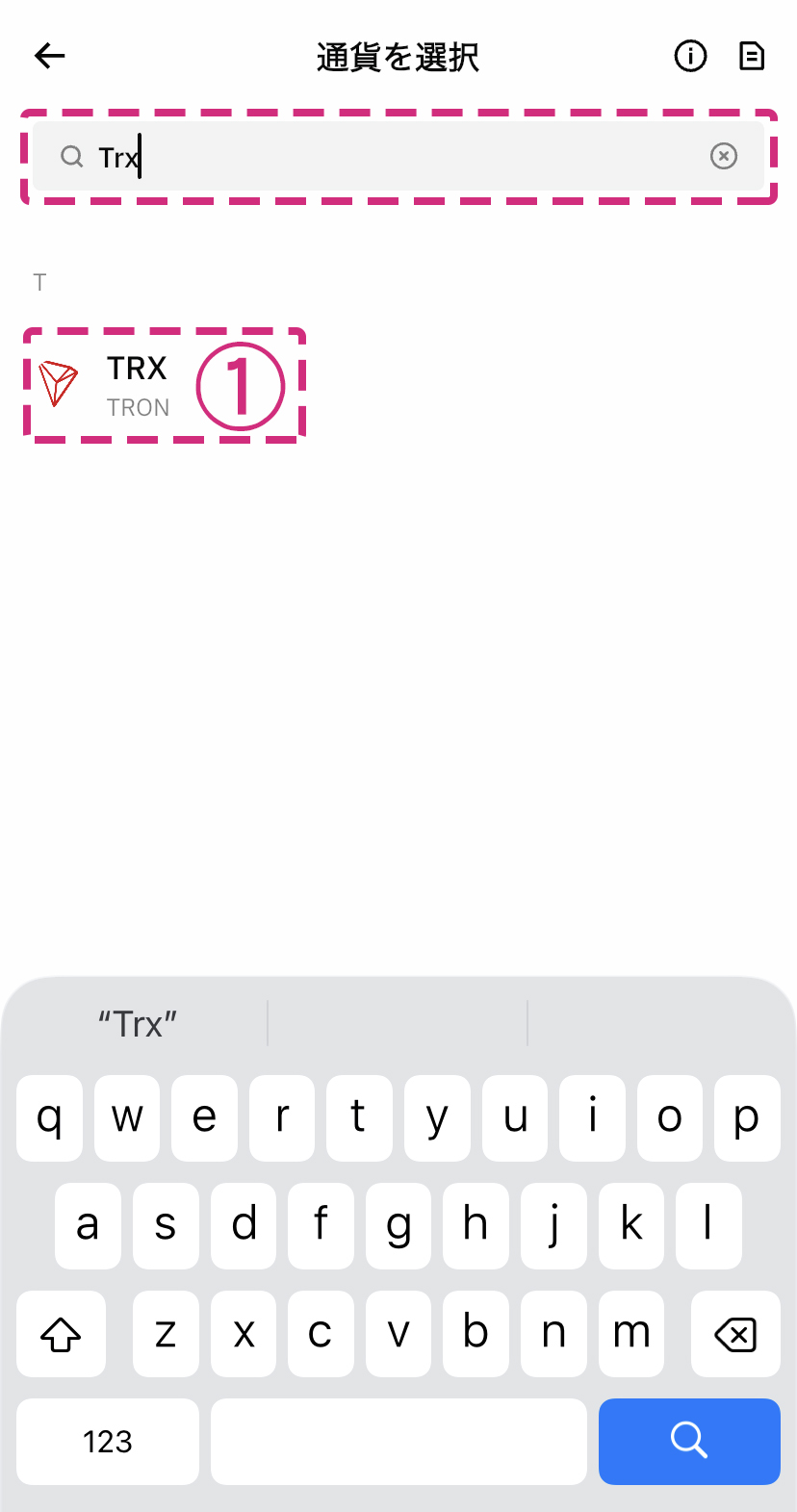Focus the currency search field
797x1512 pixels.
point(385,156)
